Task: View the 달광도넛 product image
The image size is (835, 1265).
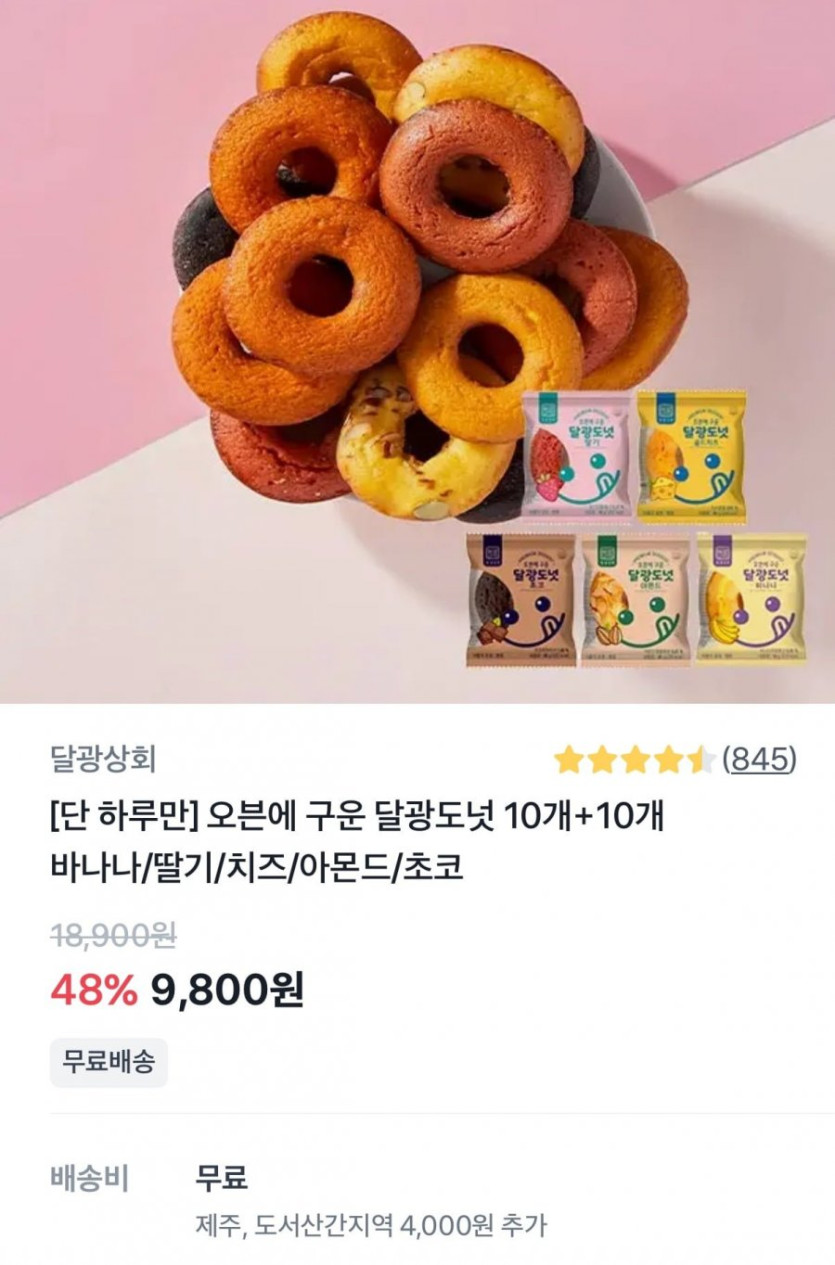Action: (417, 350)
